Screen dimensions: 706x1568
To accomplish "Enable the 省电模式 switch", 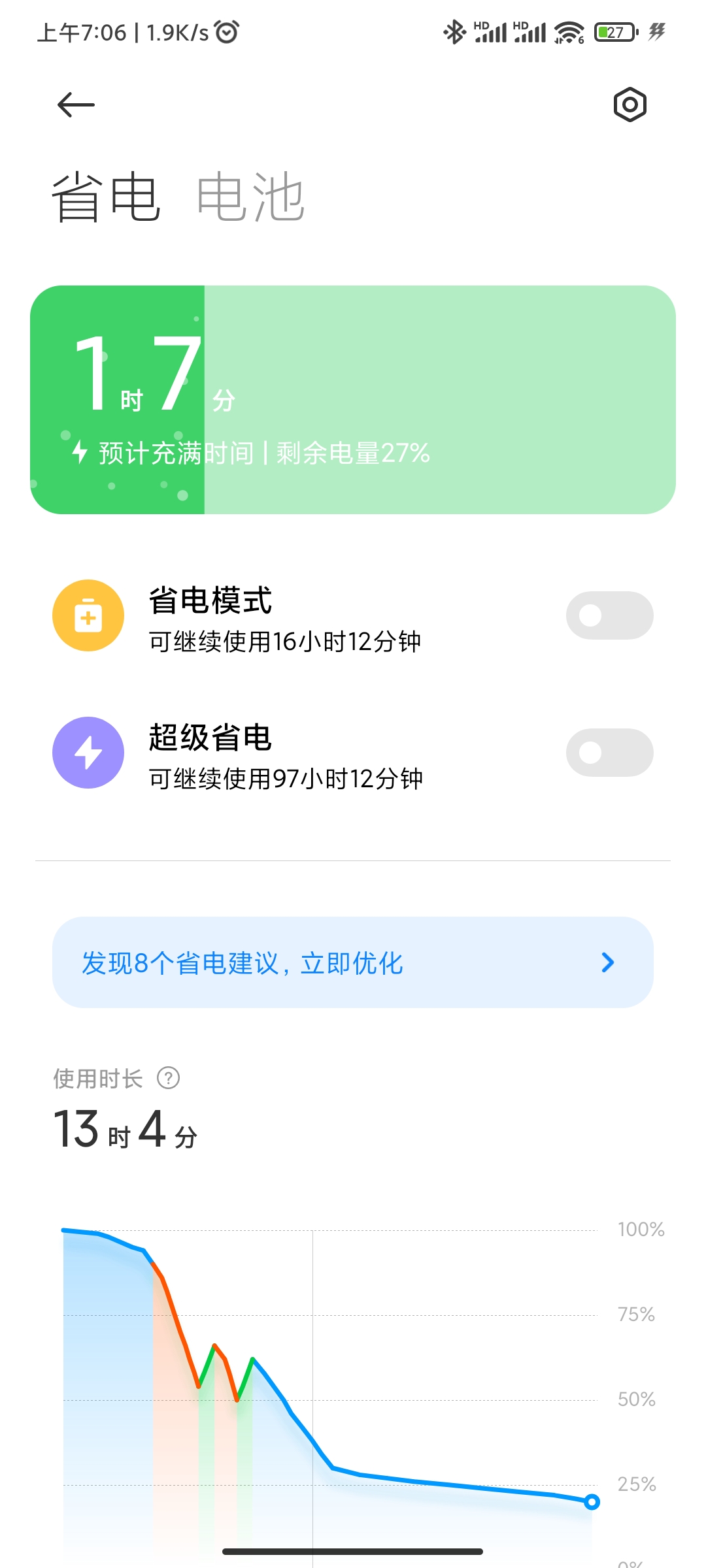I will pyautogui.click(x=609, y=615).
